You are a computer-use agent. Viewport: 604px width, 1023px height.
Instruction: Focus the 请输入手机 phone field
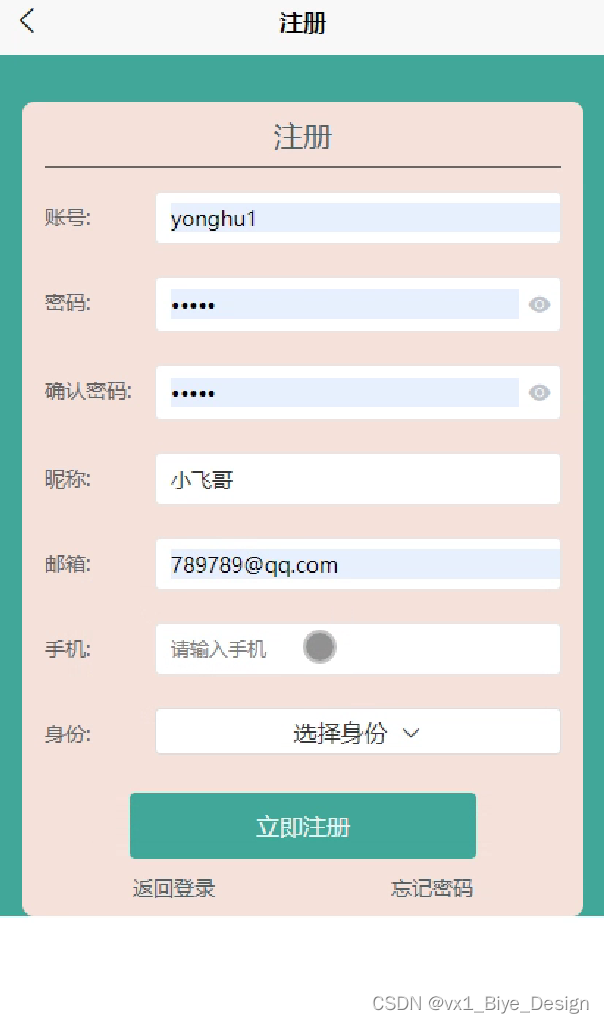(x=357, y=649)
